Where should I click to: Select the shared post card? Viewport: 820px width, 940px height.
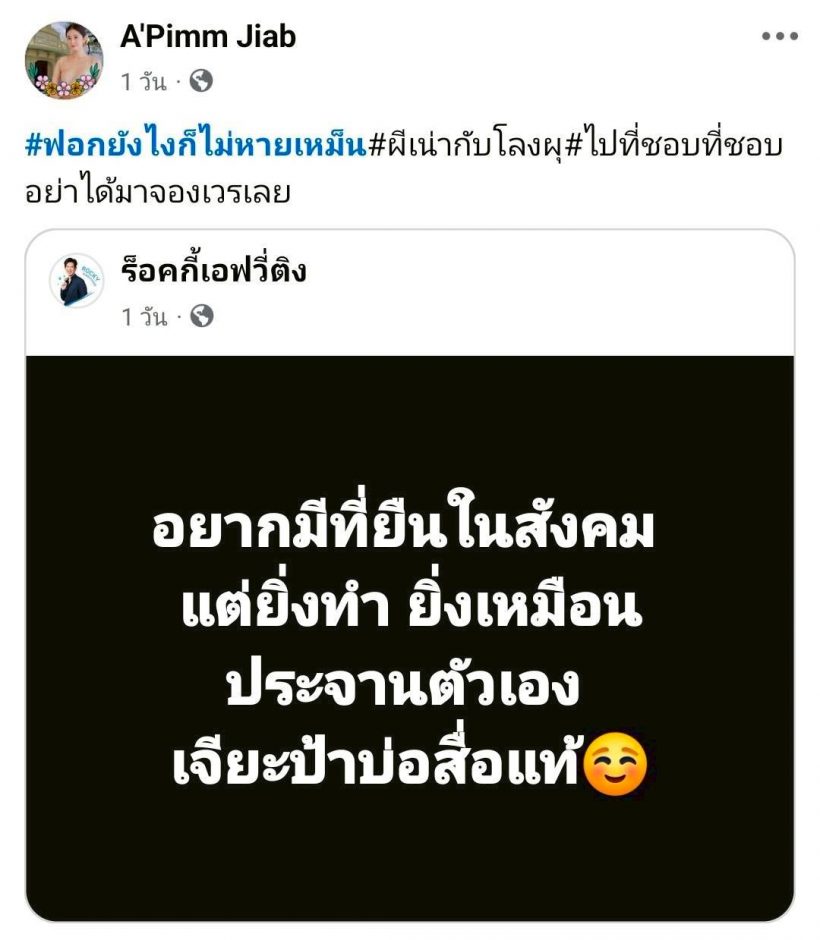tap(410, 580)
